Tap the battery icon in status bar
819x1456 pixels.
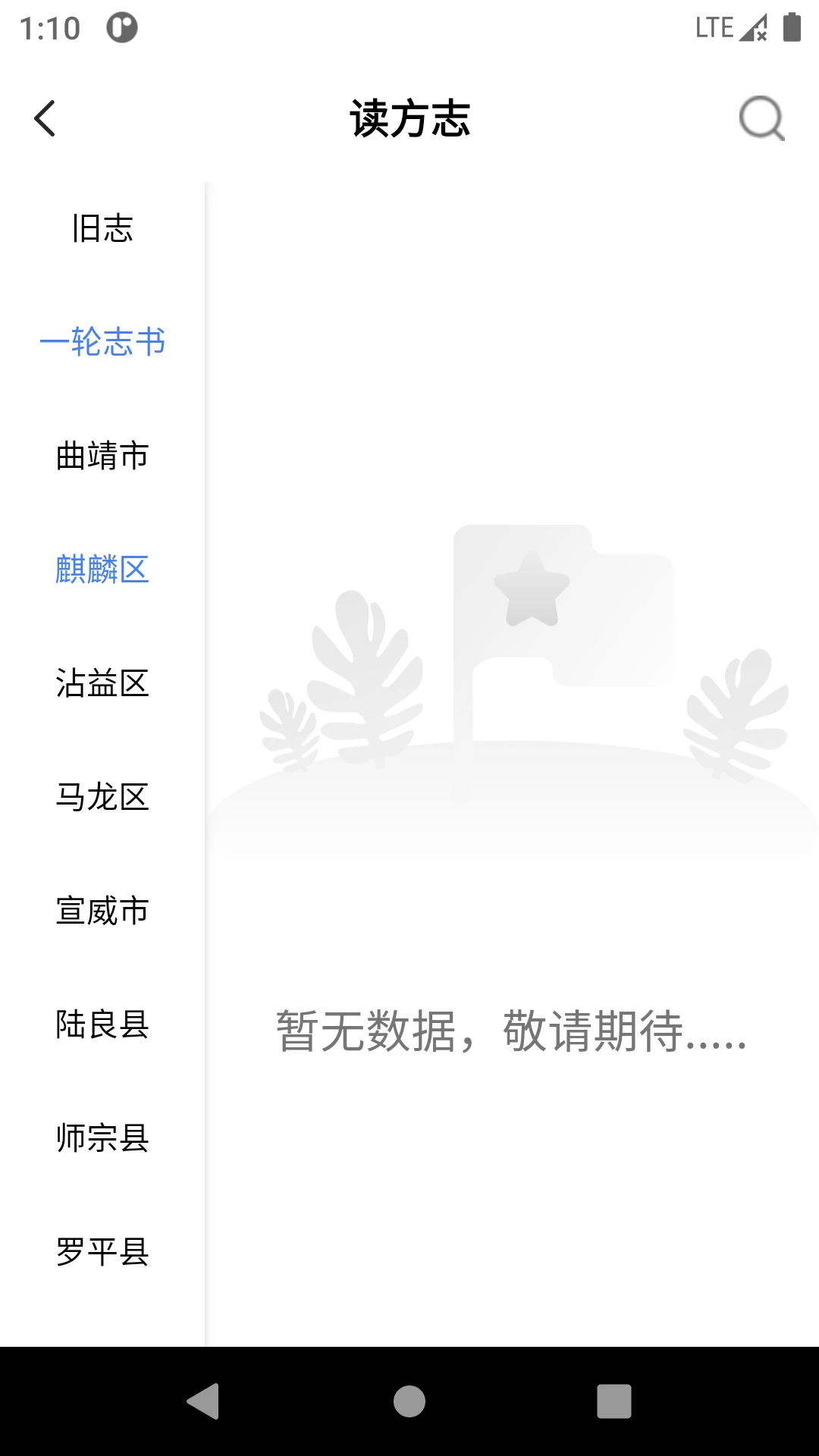coord(791,27)
